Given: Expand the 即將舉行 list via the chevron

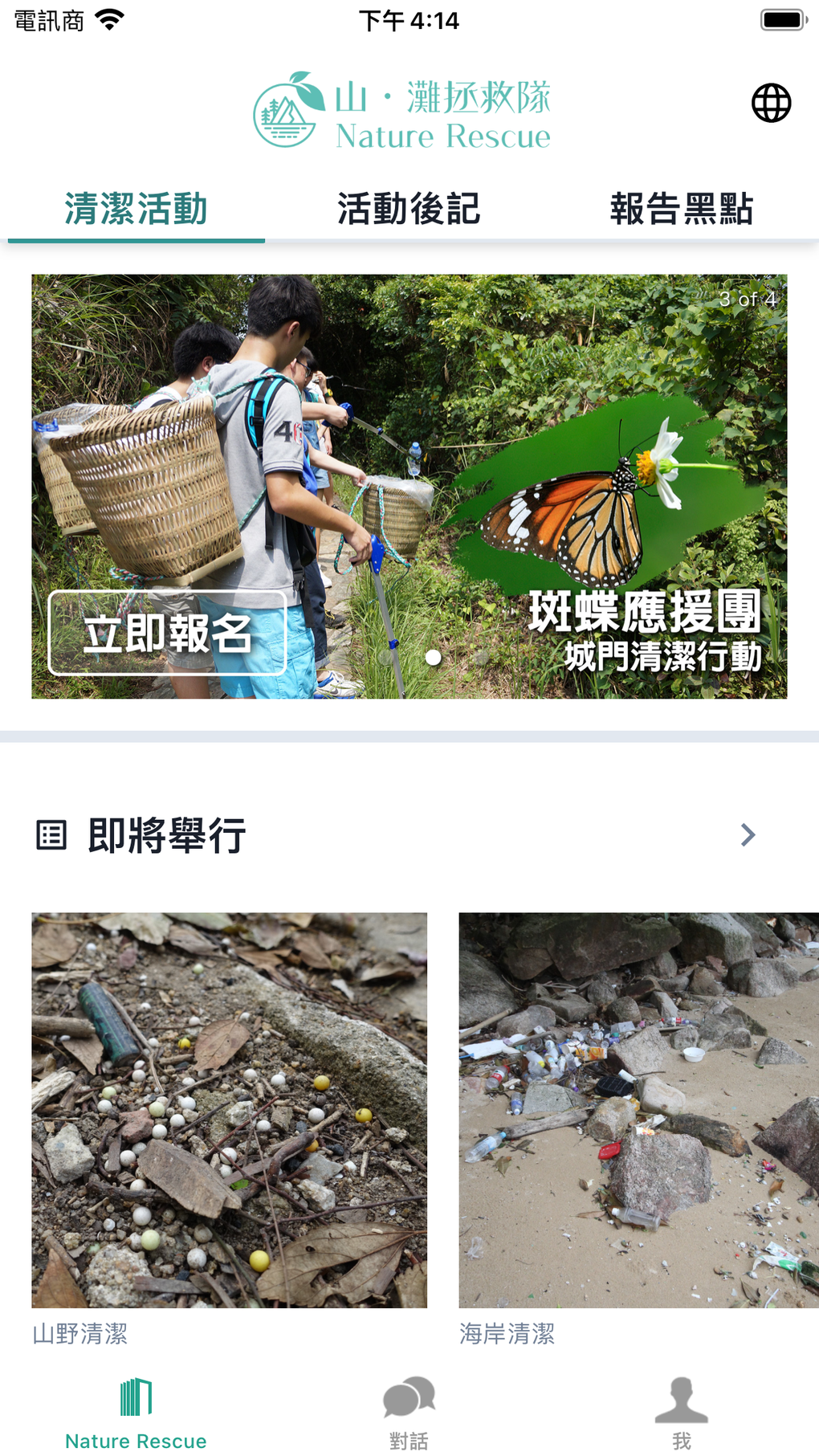Looking at the screenshot, I should pos(748,835).
